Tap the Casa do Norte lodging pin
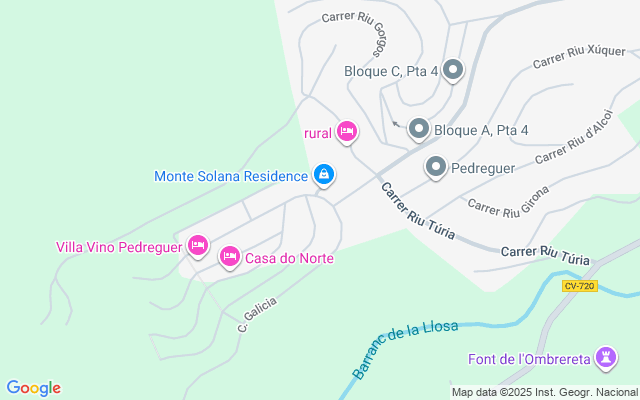640x400 pixels. point(230,257)
